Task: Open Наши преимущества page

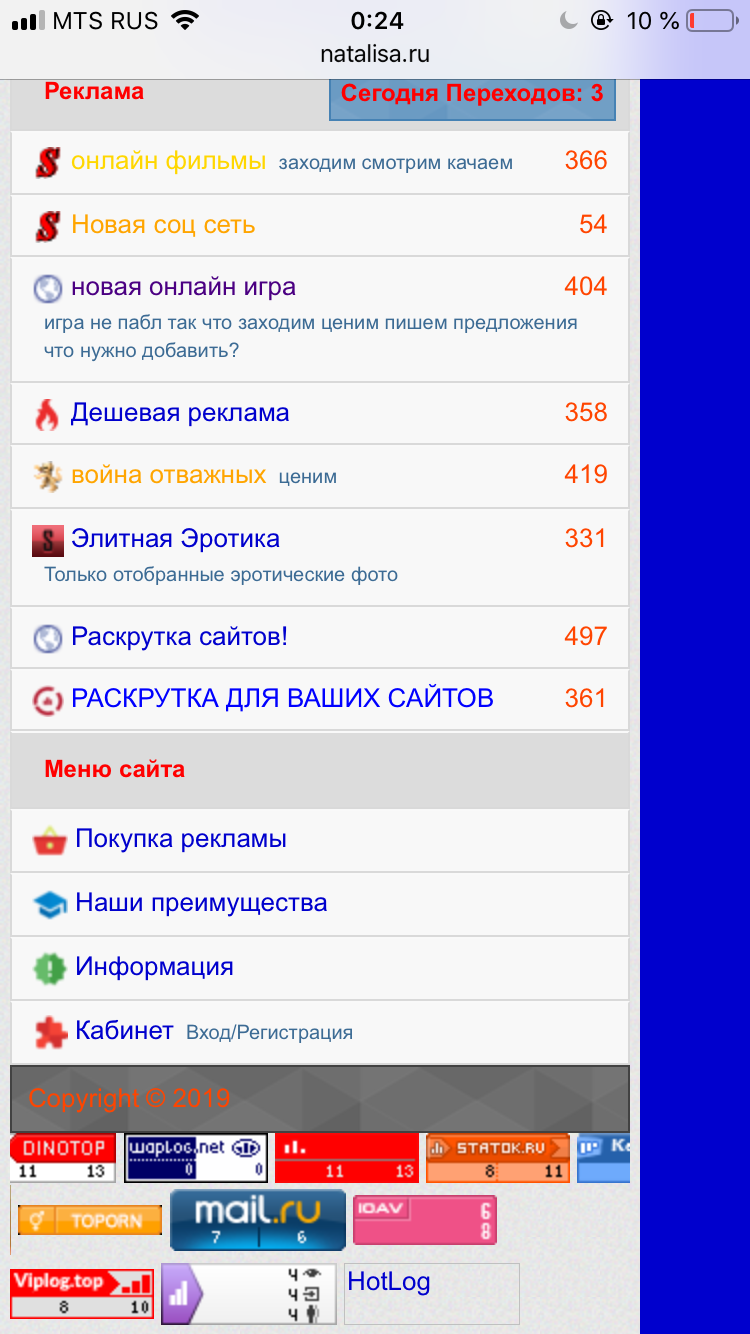Action: [x=201, y=903]
